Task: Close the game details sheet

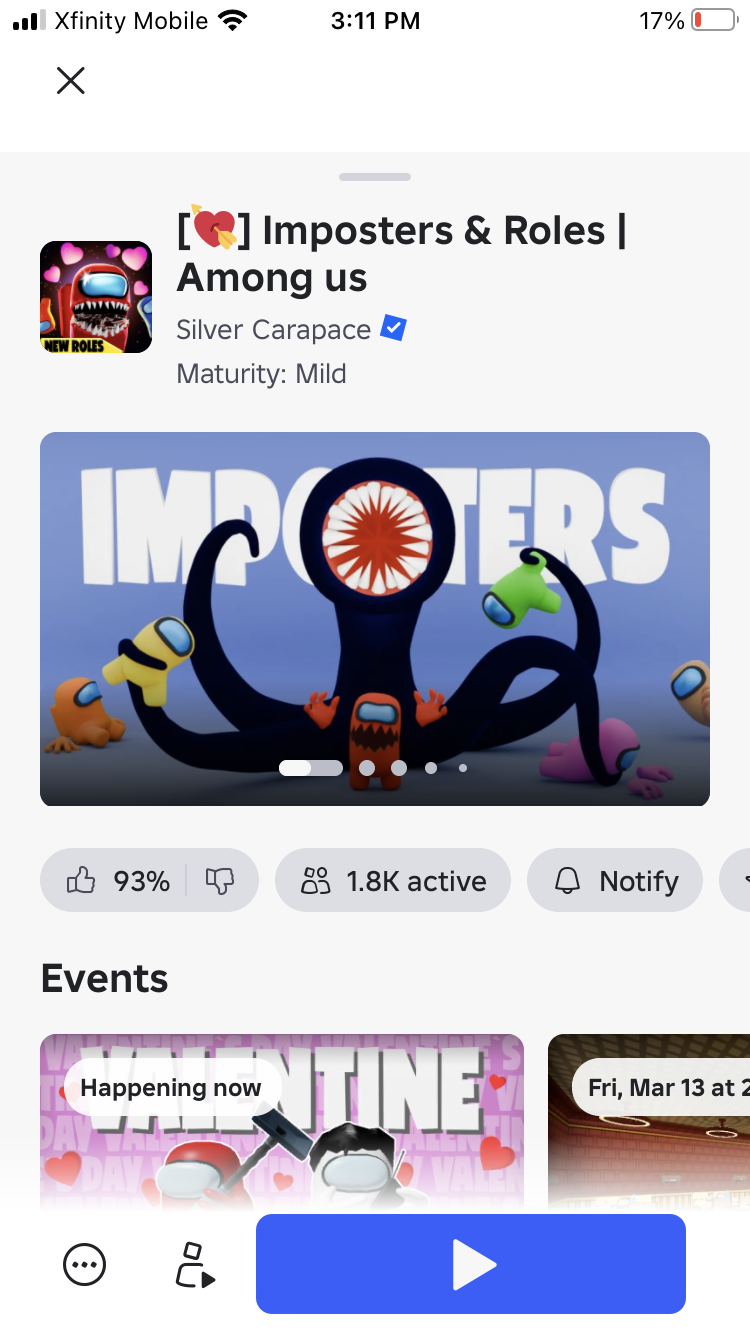Action: click(71, 80)
